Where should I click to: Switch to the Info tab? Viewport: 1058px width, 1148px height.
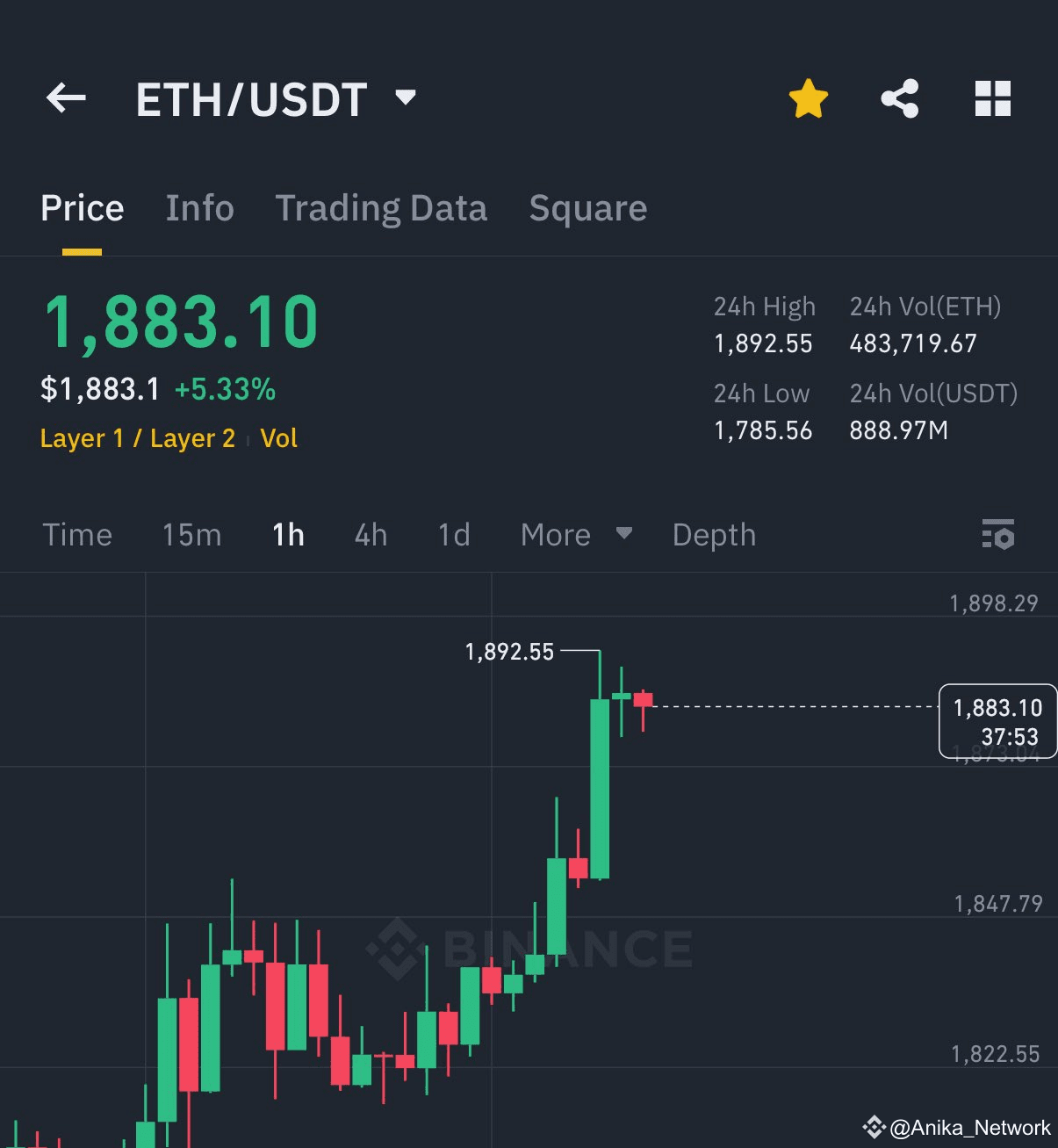200,208
